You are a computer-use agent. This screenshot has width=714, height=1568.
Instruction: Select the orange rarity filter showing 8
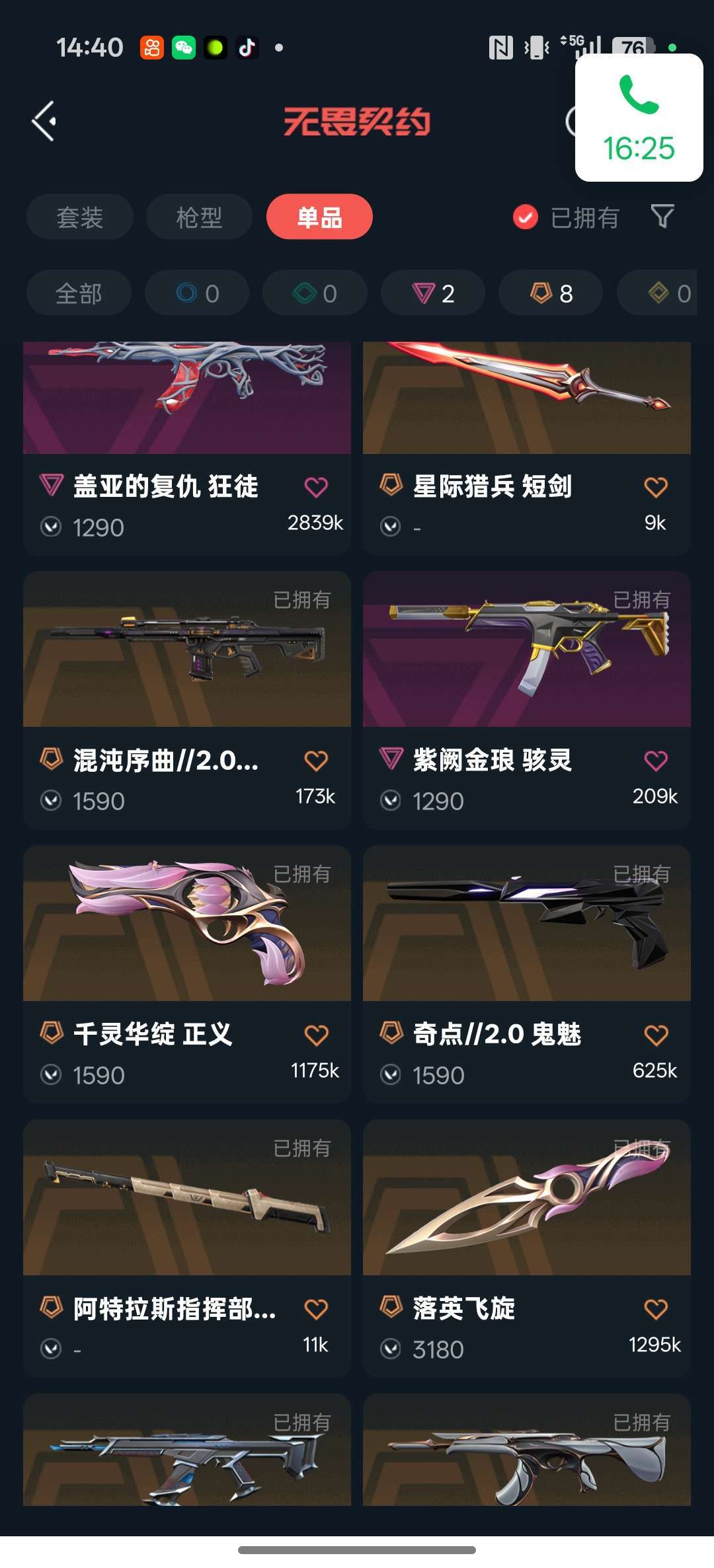(x=549, y=293)
